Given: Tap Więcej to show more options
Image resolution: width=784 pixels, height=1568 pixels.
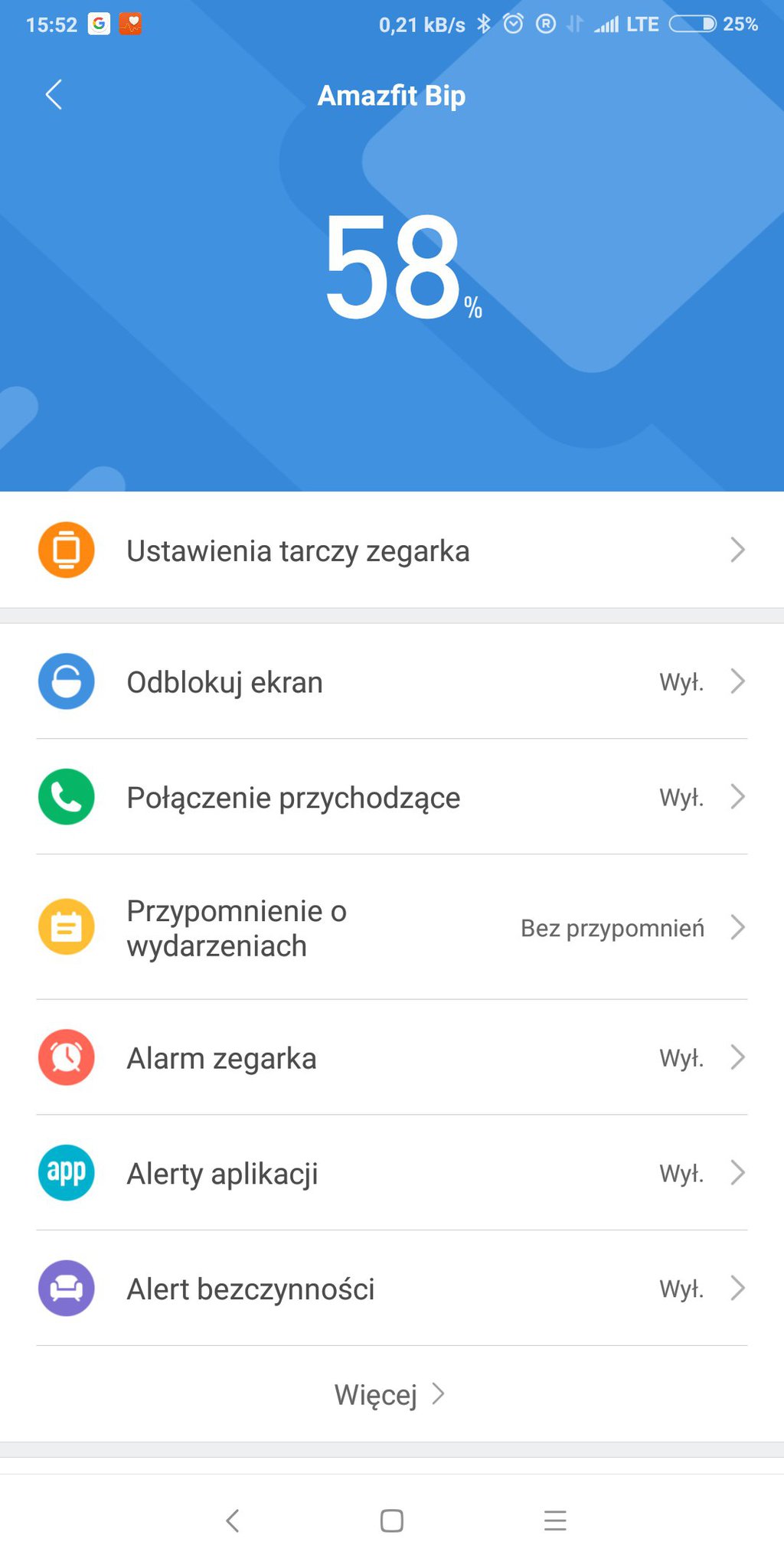Looking at the screenshot, I should [390, 1394].
